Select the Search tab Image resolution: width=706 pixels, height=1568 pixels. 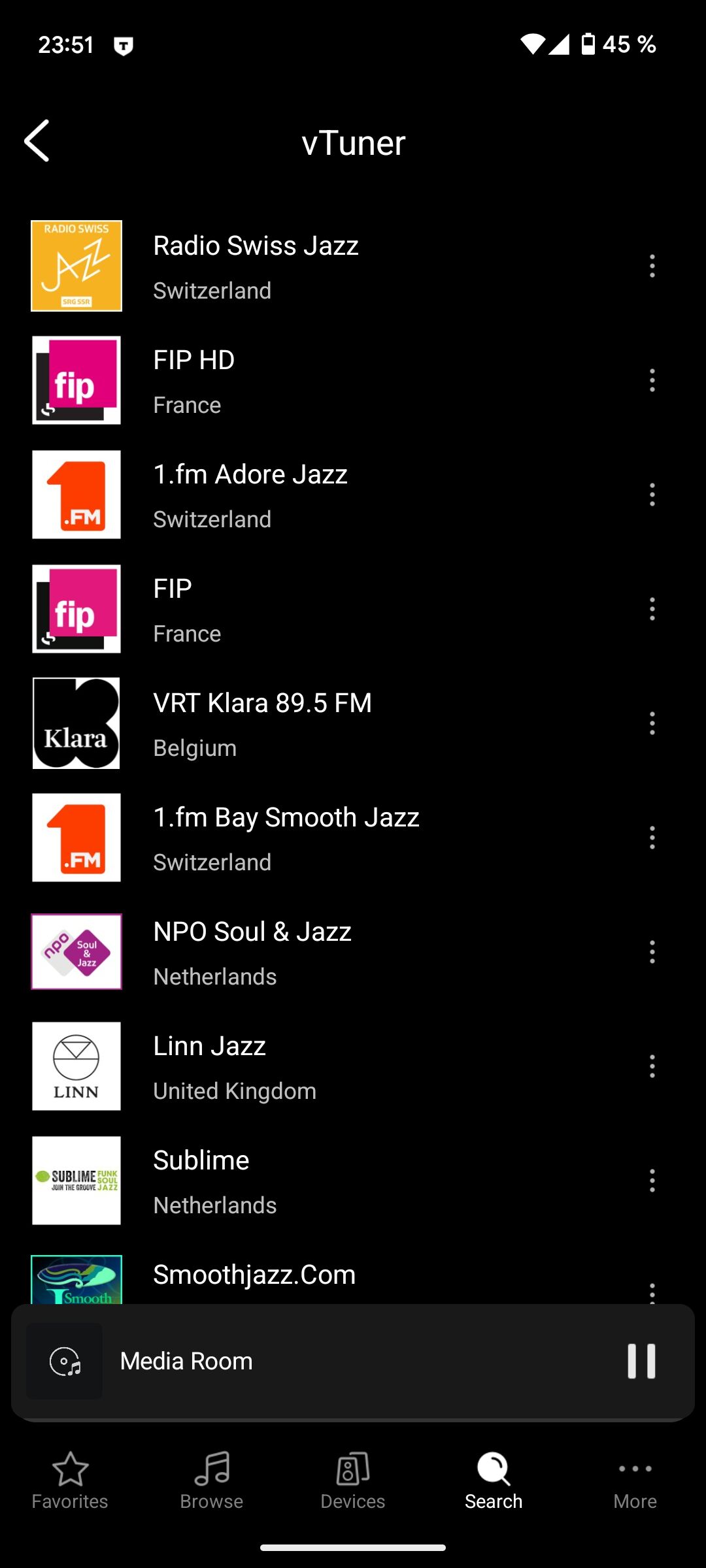coord(494,1480)
